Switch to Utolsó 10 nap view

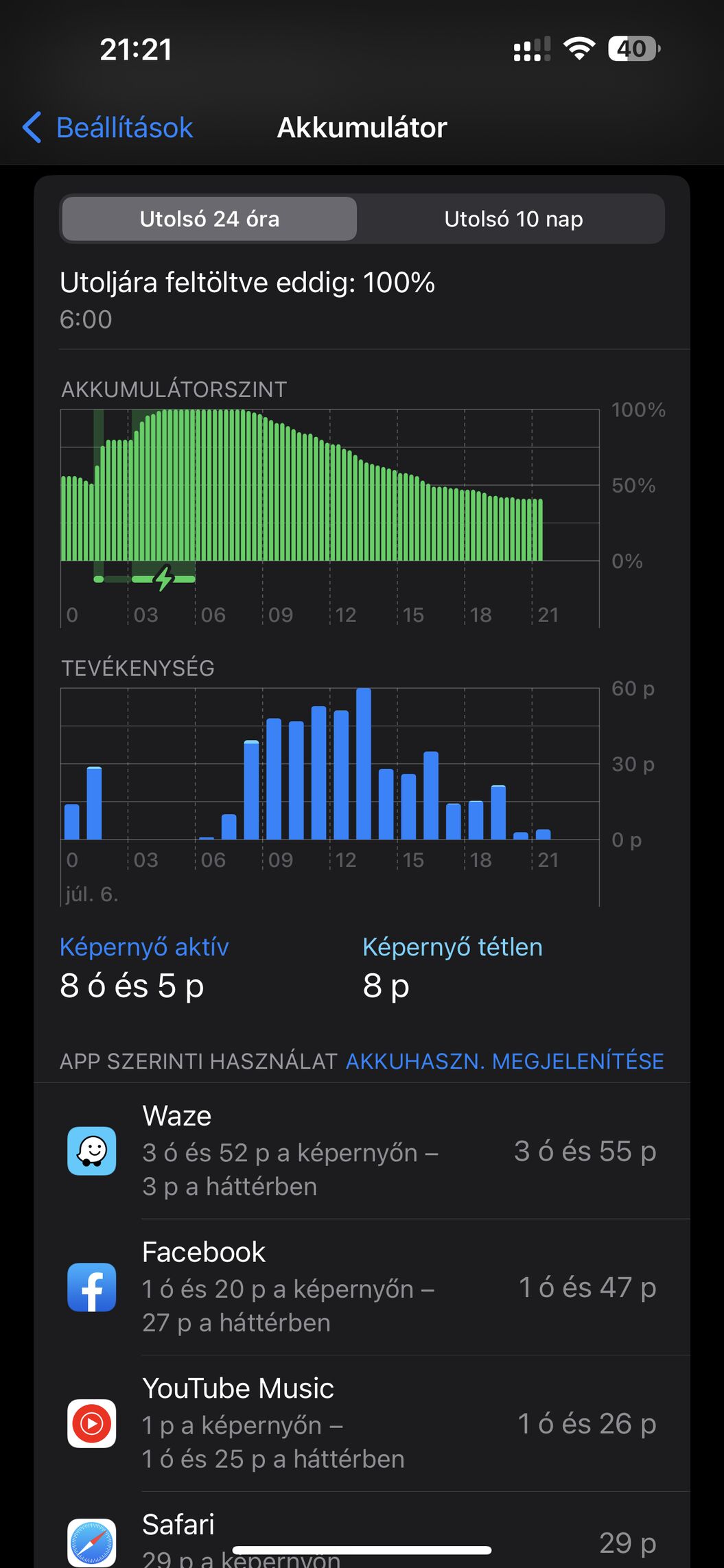coord(513,219)
